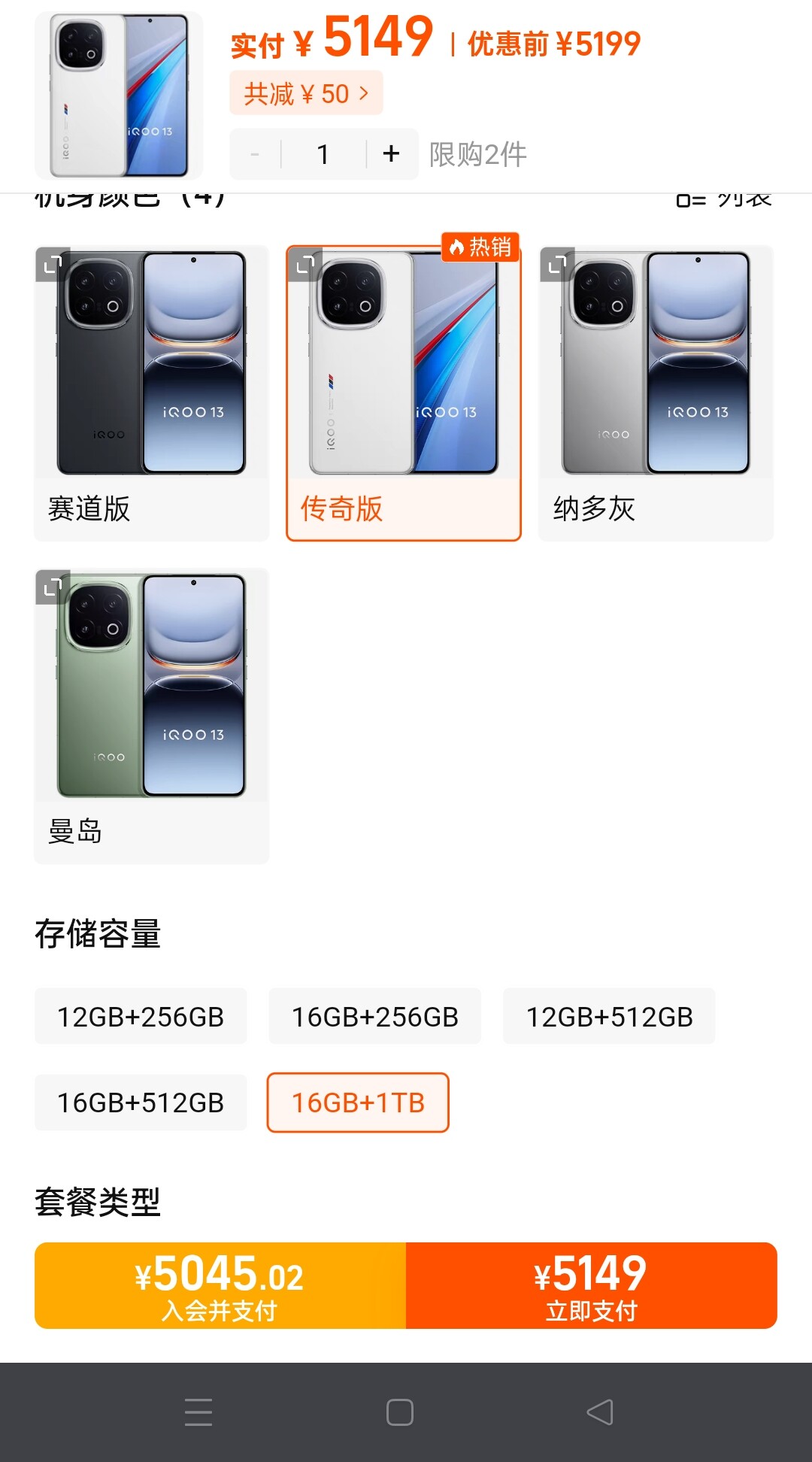Go back using the system back button
Image resolution: width=812 pixels, height=1462 pixels.
pyautogui.click(x=600, y=1412)
